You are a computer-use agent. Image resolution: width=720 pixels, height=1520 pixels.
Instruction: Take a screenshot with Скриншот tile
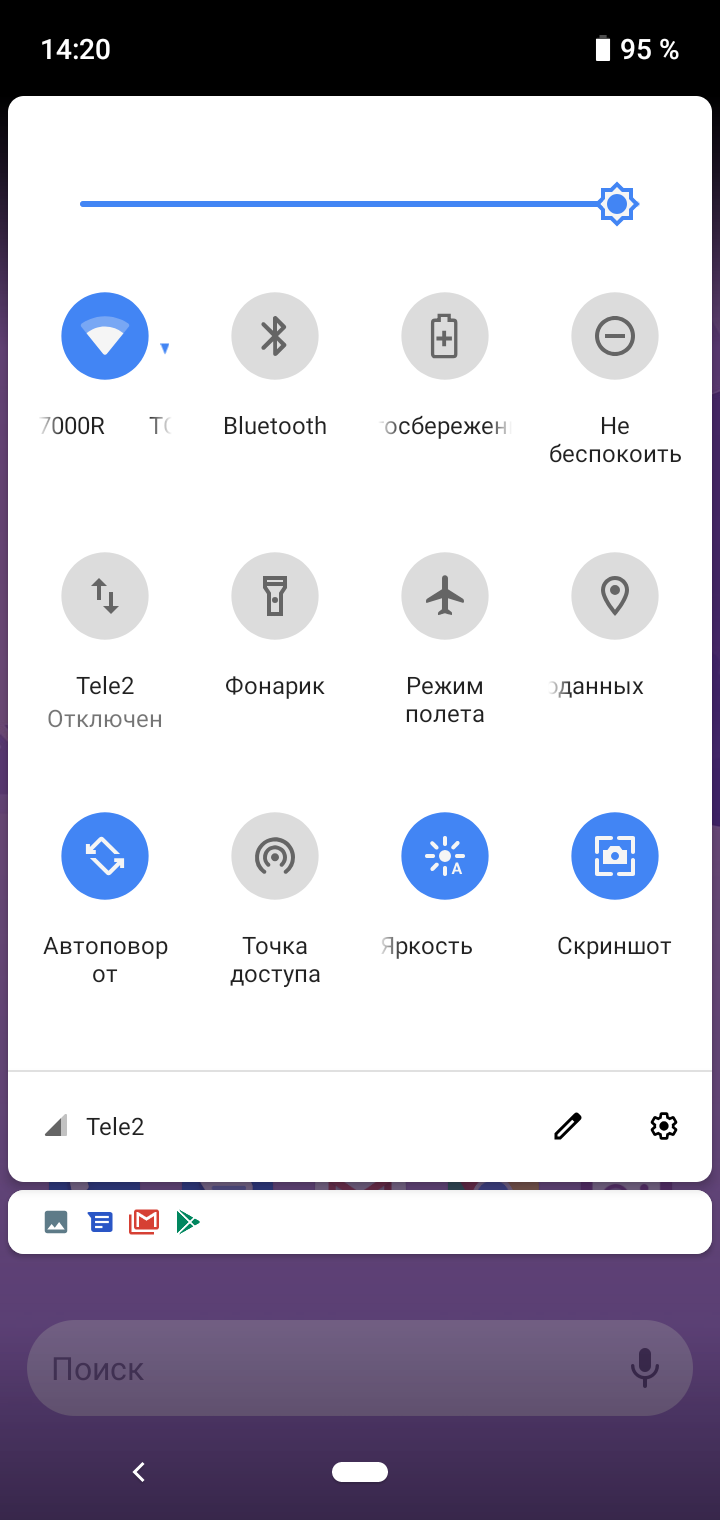pos(615,856)
